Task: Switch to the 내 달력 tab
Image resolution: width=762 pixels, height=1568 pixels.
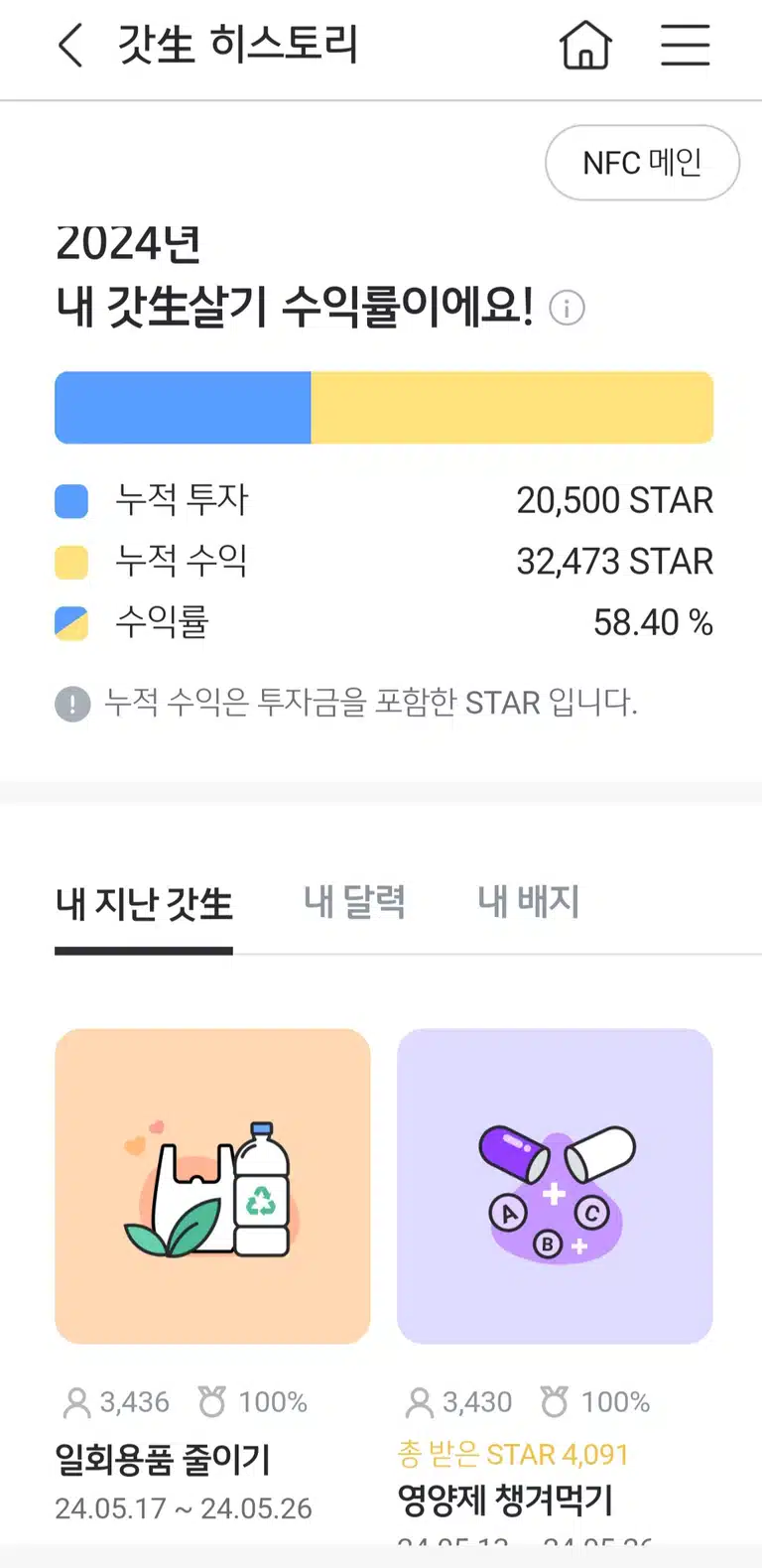Action: [x=354, y=902]
